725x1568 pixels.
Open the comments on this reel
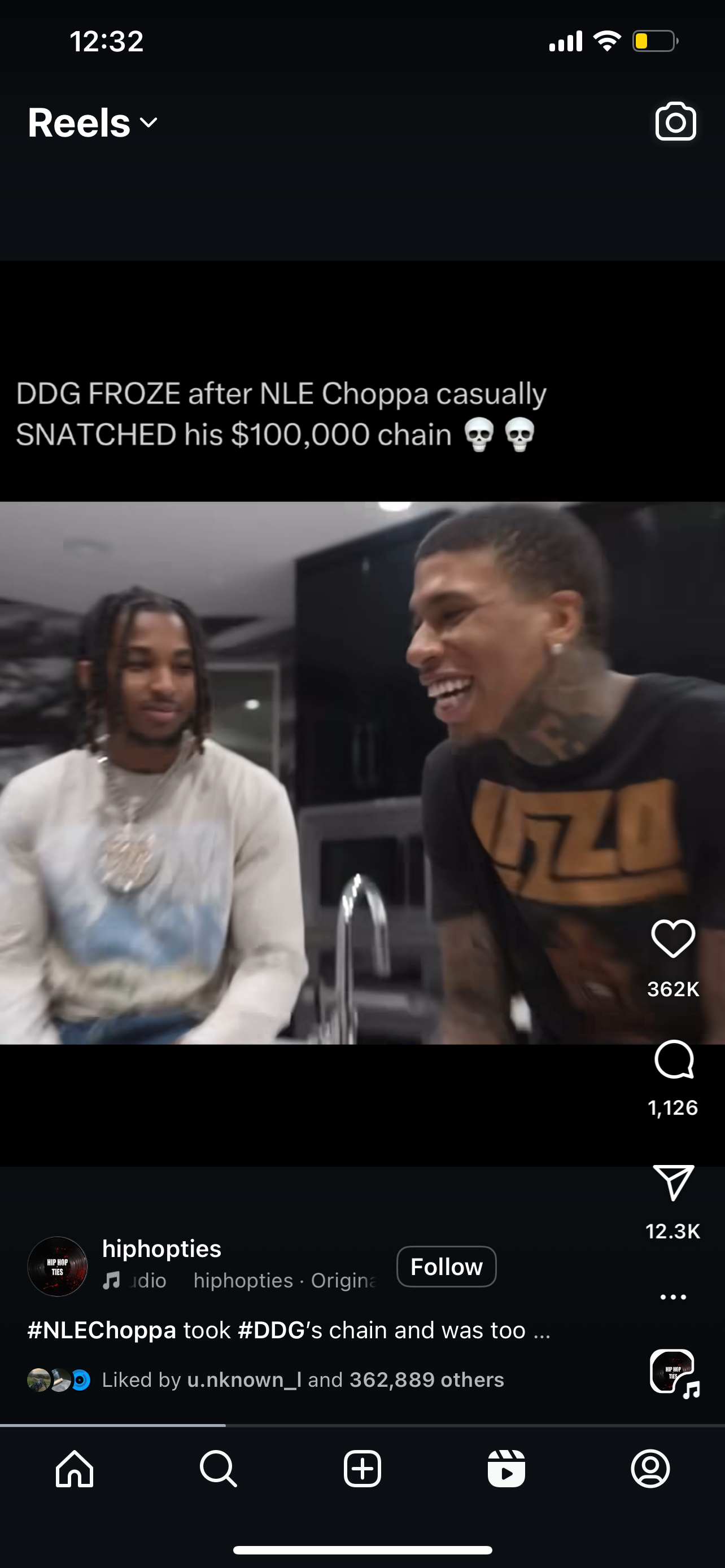pyautogui.click(x=673, y=1060)
